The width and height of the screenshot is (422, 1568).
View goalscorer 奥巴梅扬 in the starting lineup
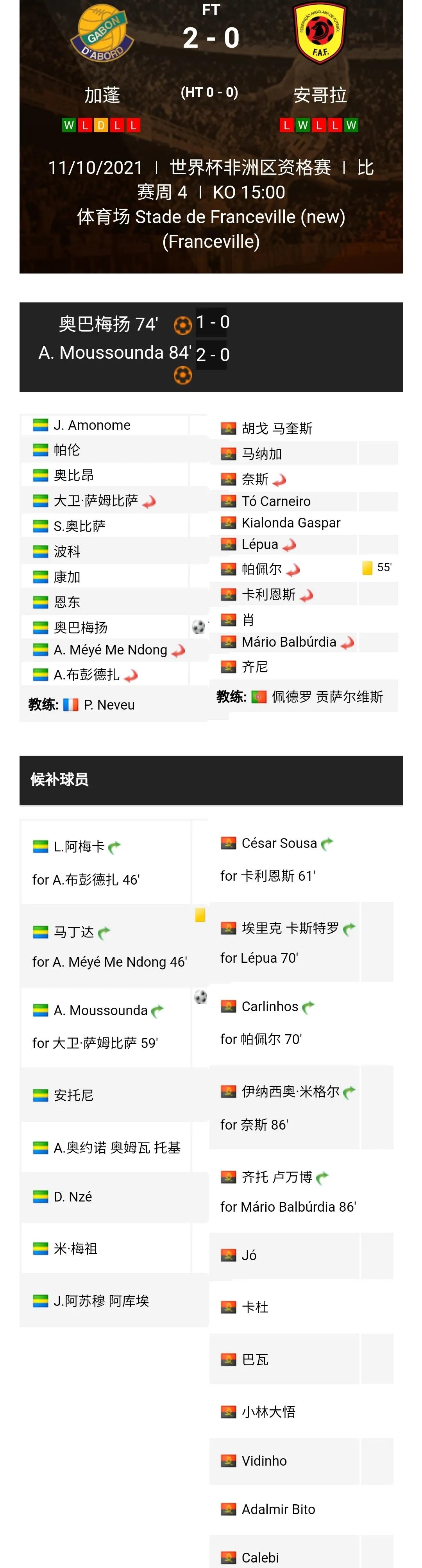pos(80,627)
